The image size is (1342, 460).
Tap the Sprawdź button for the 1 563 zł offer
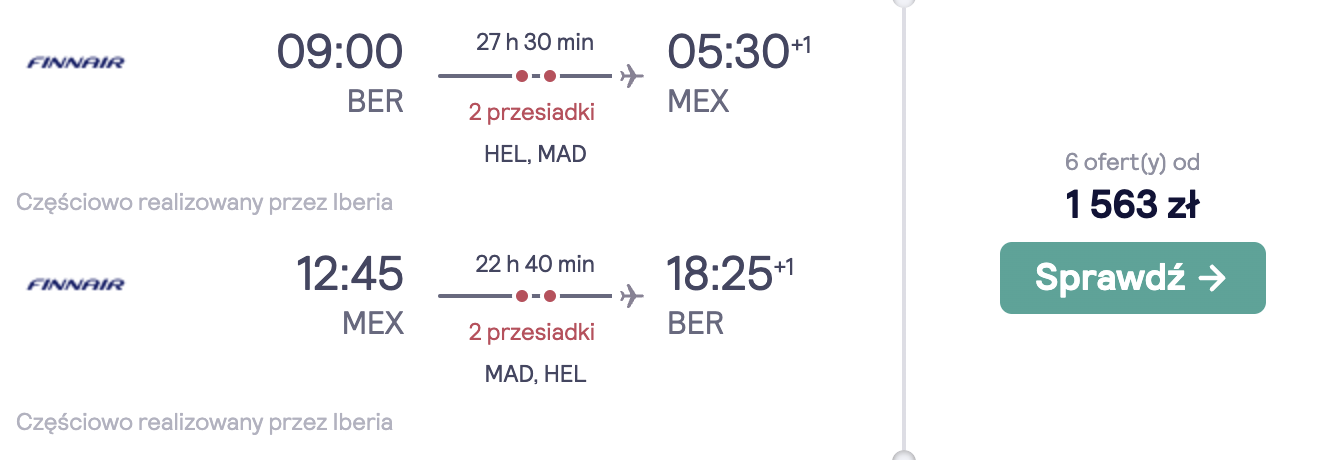tap(1132, 278)
